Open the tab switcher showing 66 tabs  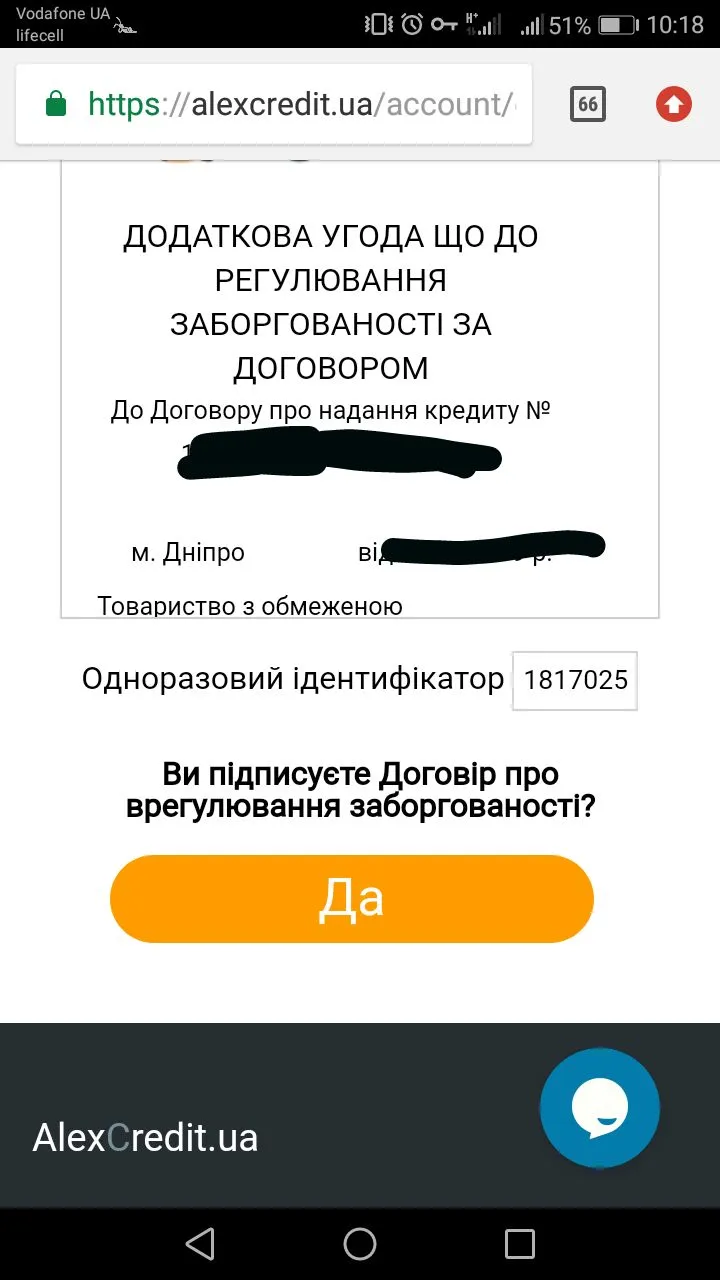coord(588,104)
